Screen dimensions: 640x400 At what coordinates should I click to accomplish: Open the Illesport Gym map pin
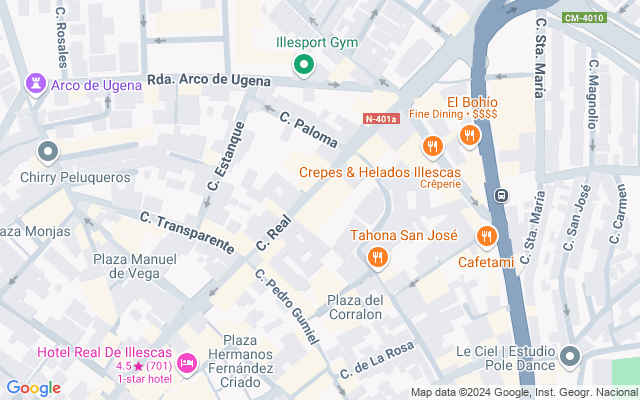pyautogui.click(x=304, y=65)
